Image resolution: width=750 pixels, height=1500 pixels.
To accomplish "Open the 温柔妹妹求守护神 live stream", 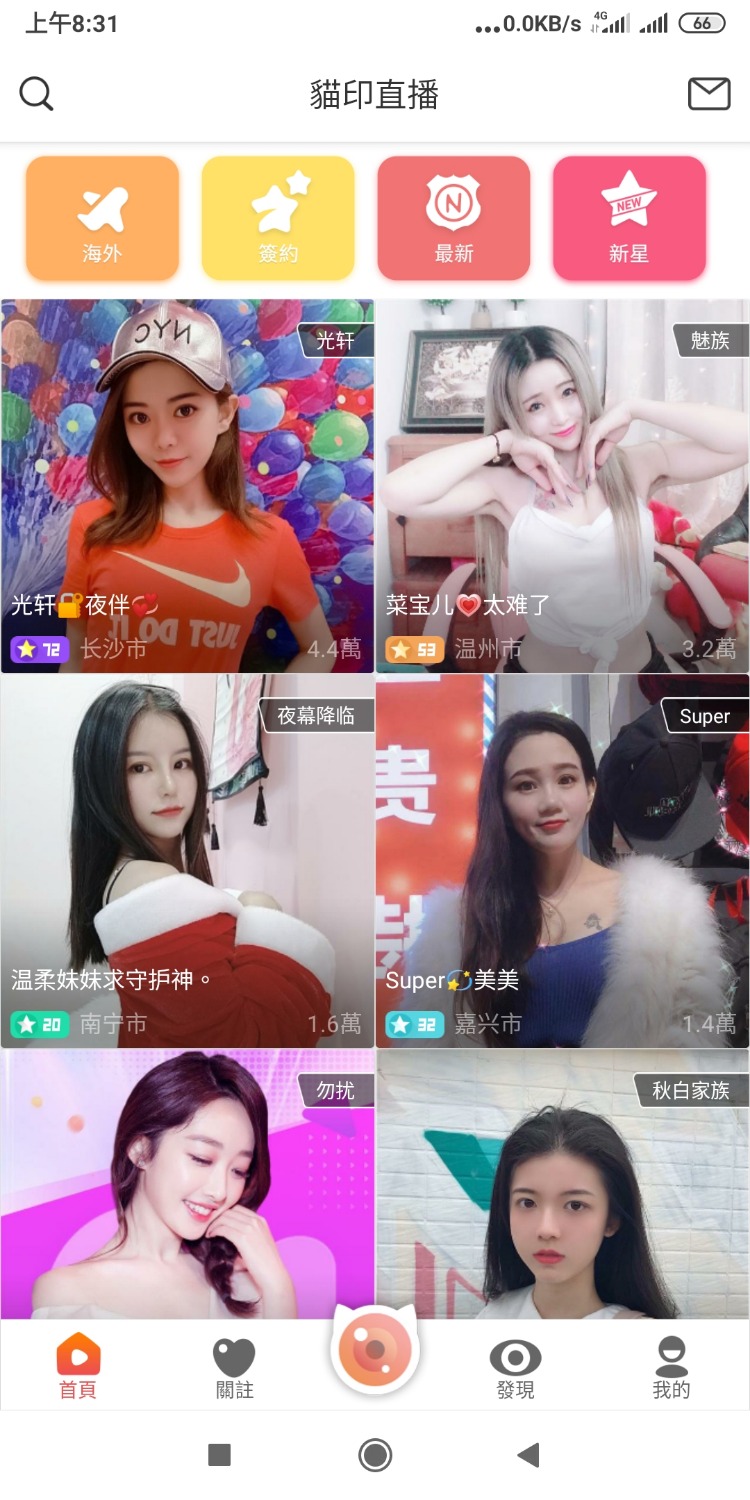I will tap(187, 860).
